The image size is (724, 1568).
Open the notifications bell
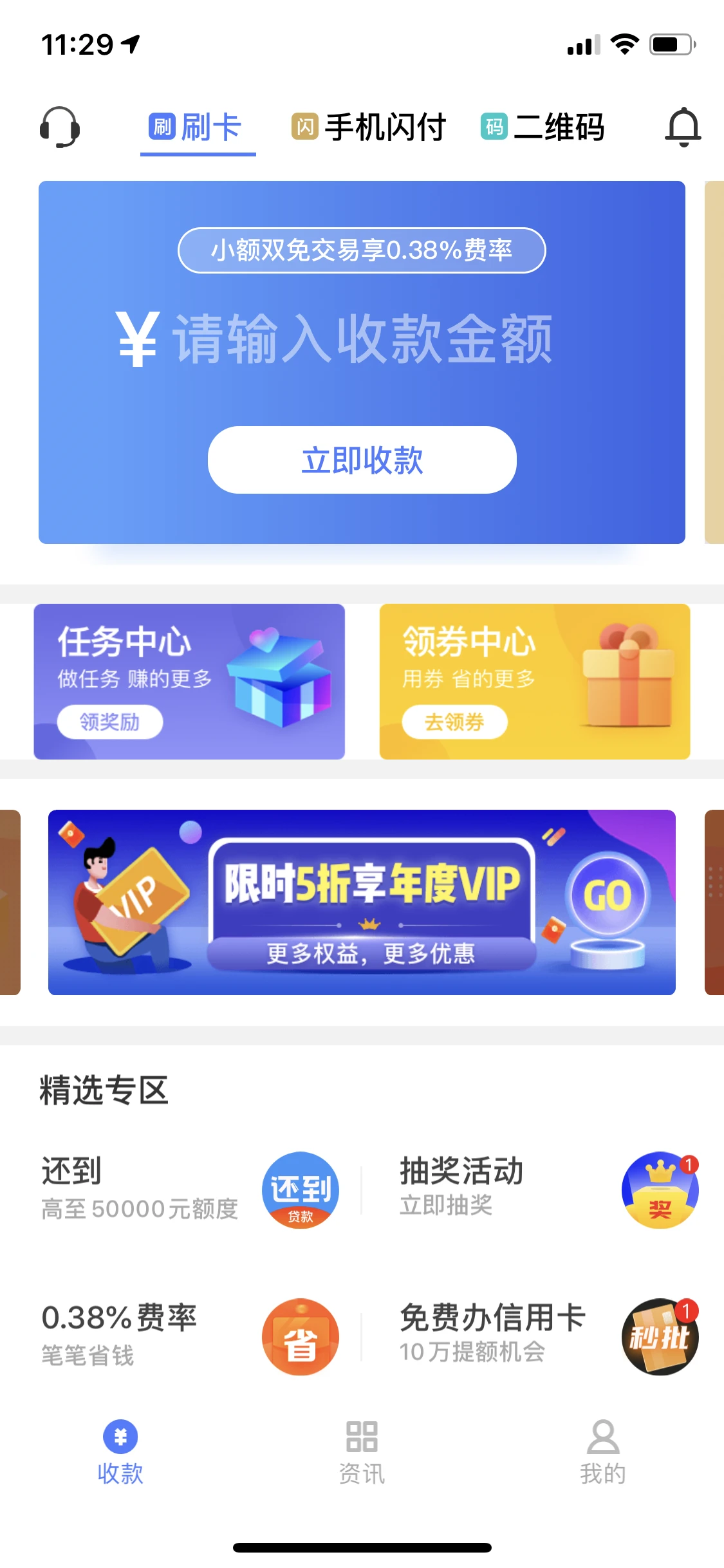[683, 127]
